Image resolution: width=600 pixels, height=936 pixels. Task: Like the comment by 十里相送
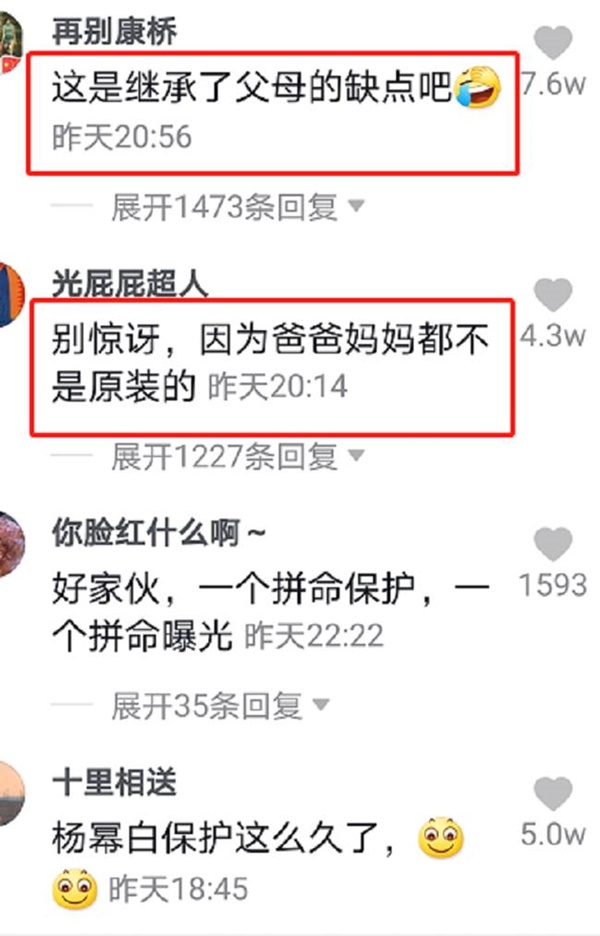(x=553, y=793)
